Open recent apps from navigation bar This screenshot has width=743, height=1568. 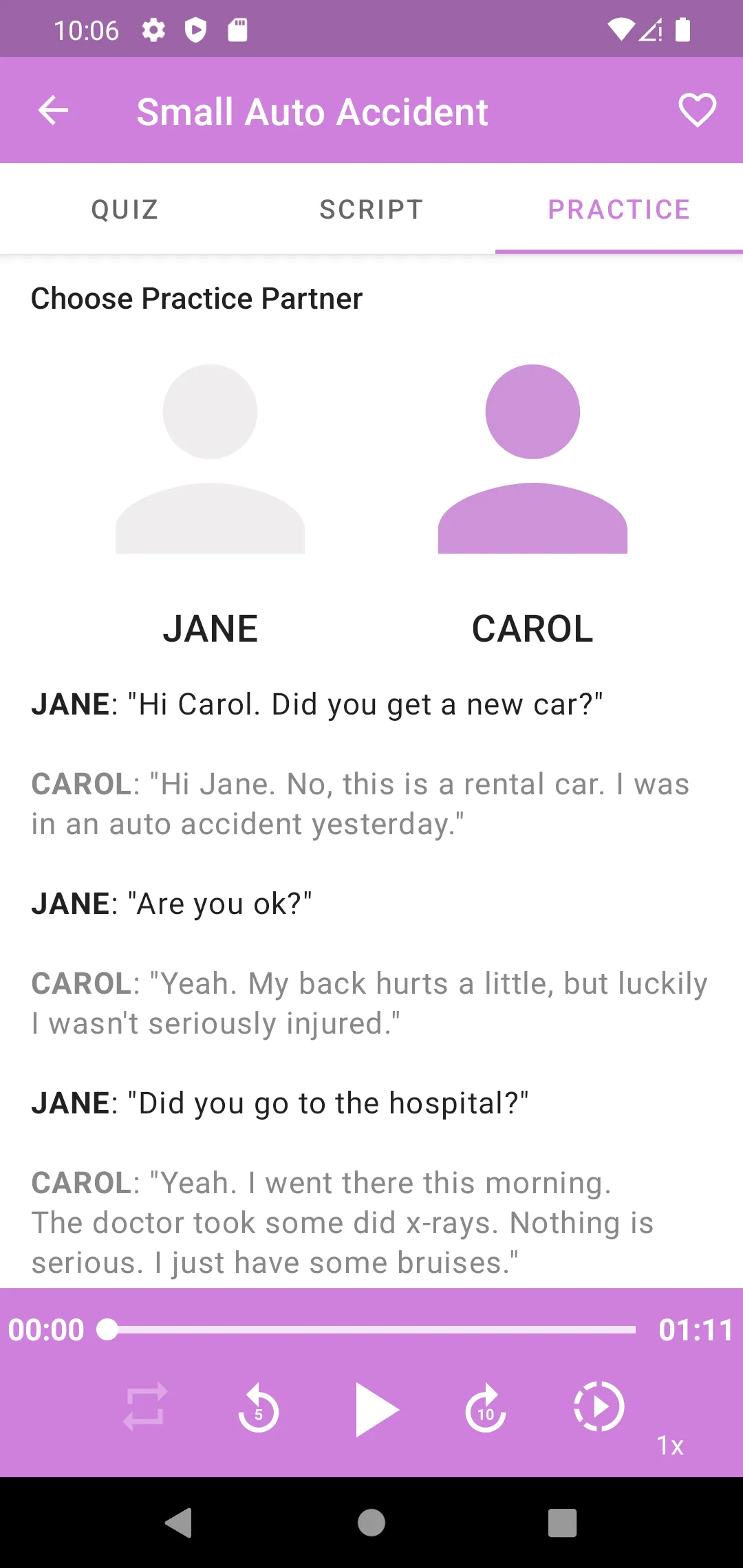pyautogui.click(x=562, y=1523)
